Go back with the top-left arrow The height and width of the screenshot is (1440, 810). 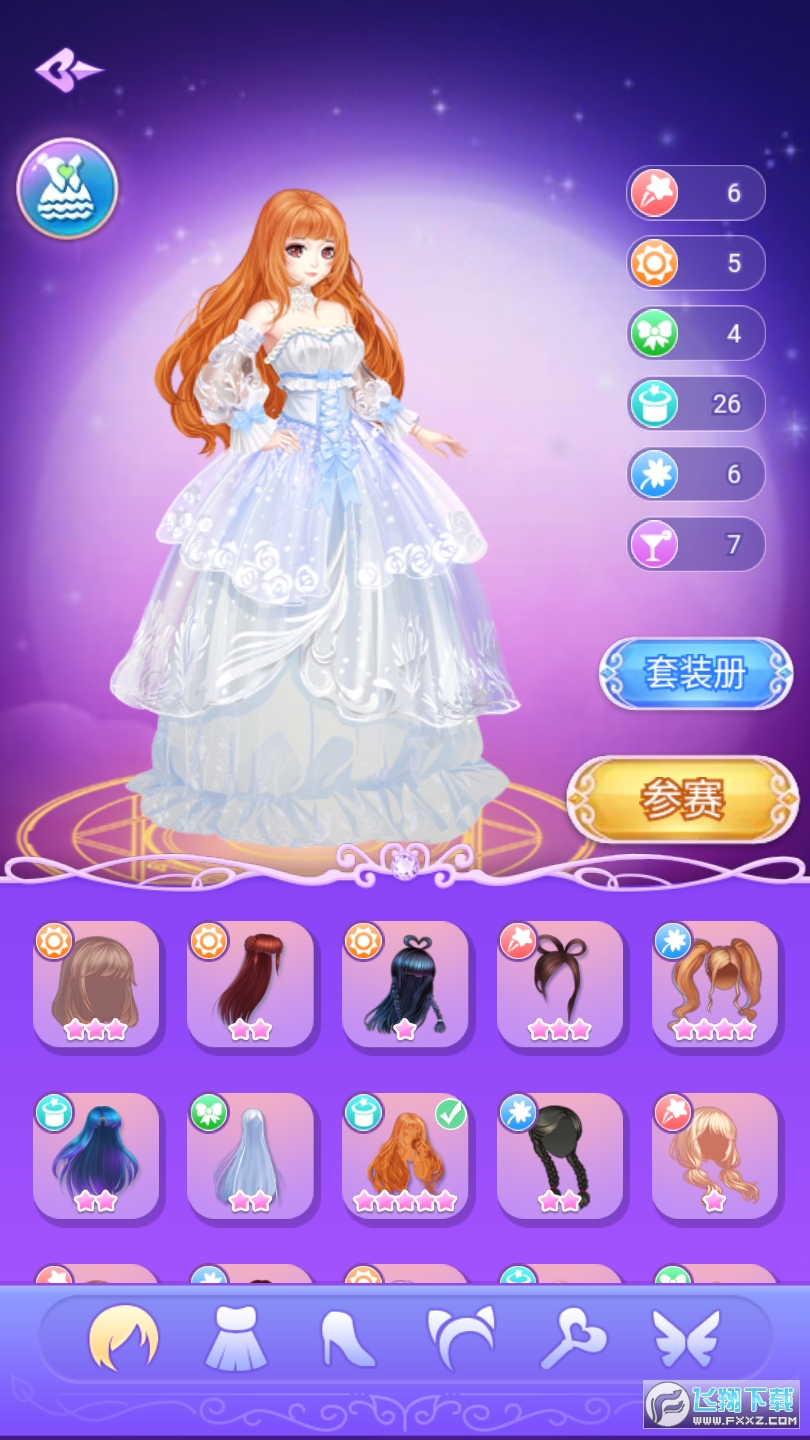(68, 70)
